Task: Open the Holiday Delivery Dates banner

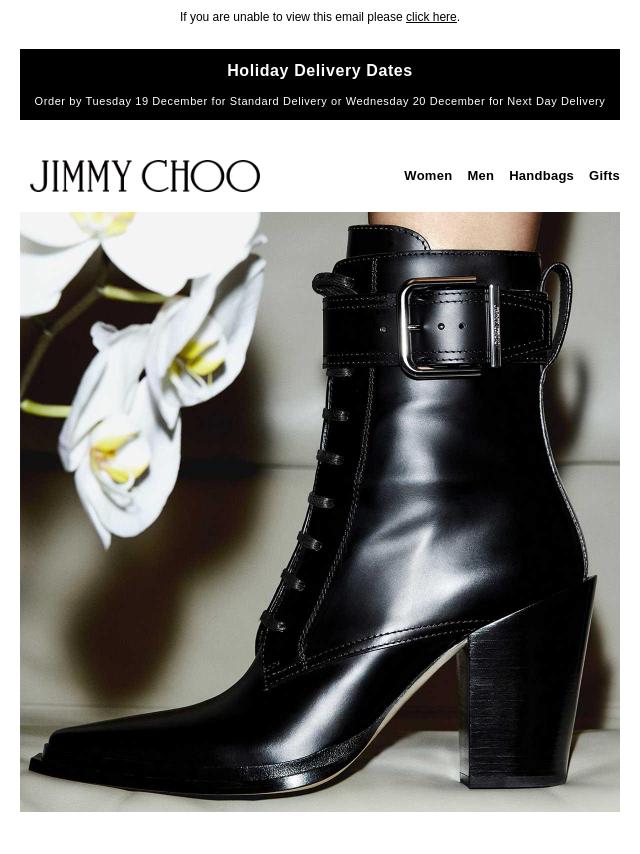Action: click(320, 84)
